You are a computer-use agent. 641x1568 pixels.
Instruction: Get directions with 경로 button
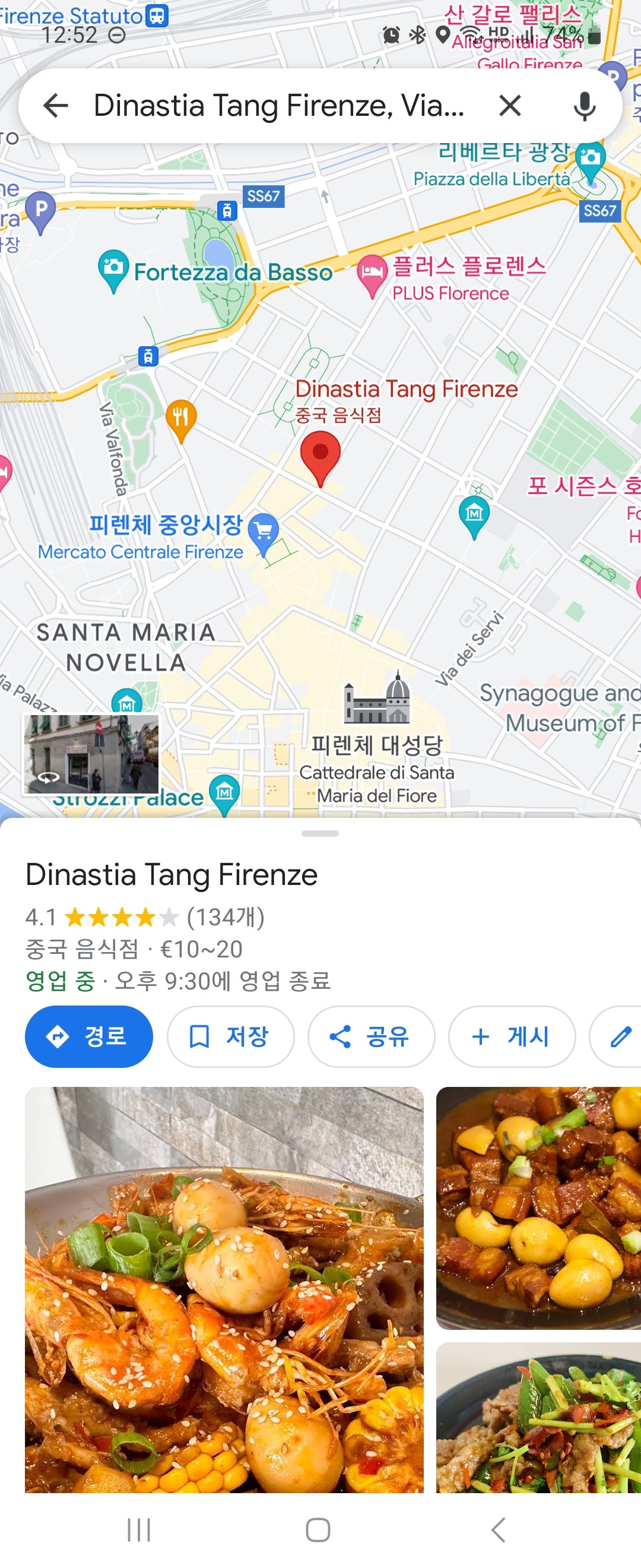coord(89,1036)
